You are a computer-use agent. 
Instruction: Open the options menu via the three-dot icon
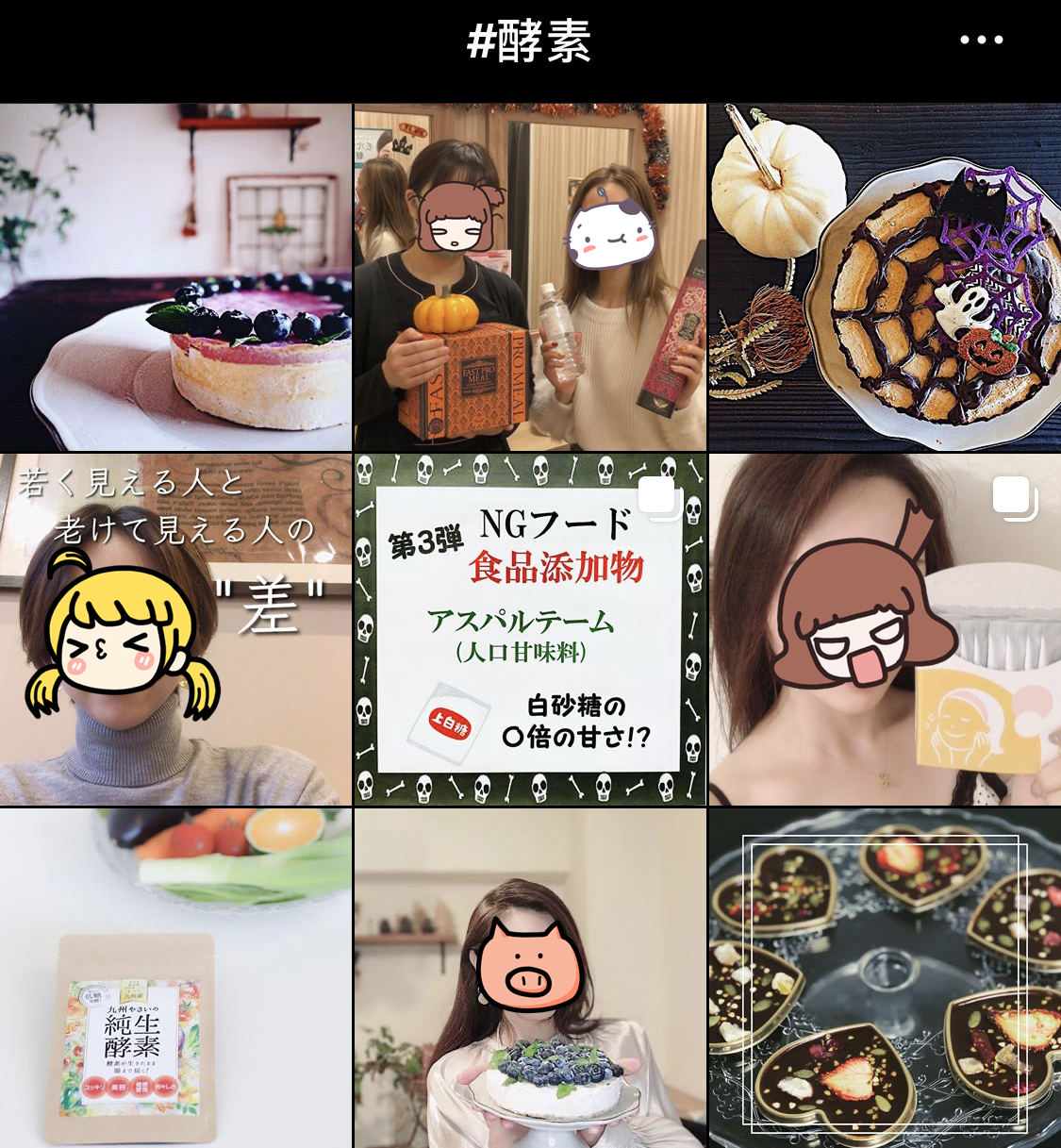coord(982,39)
